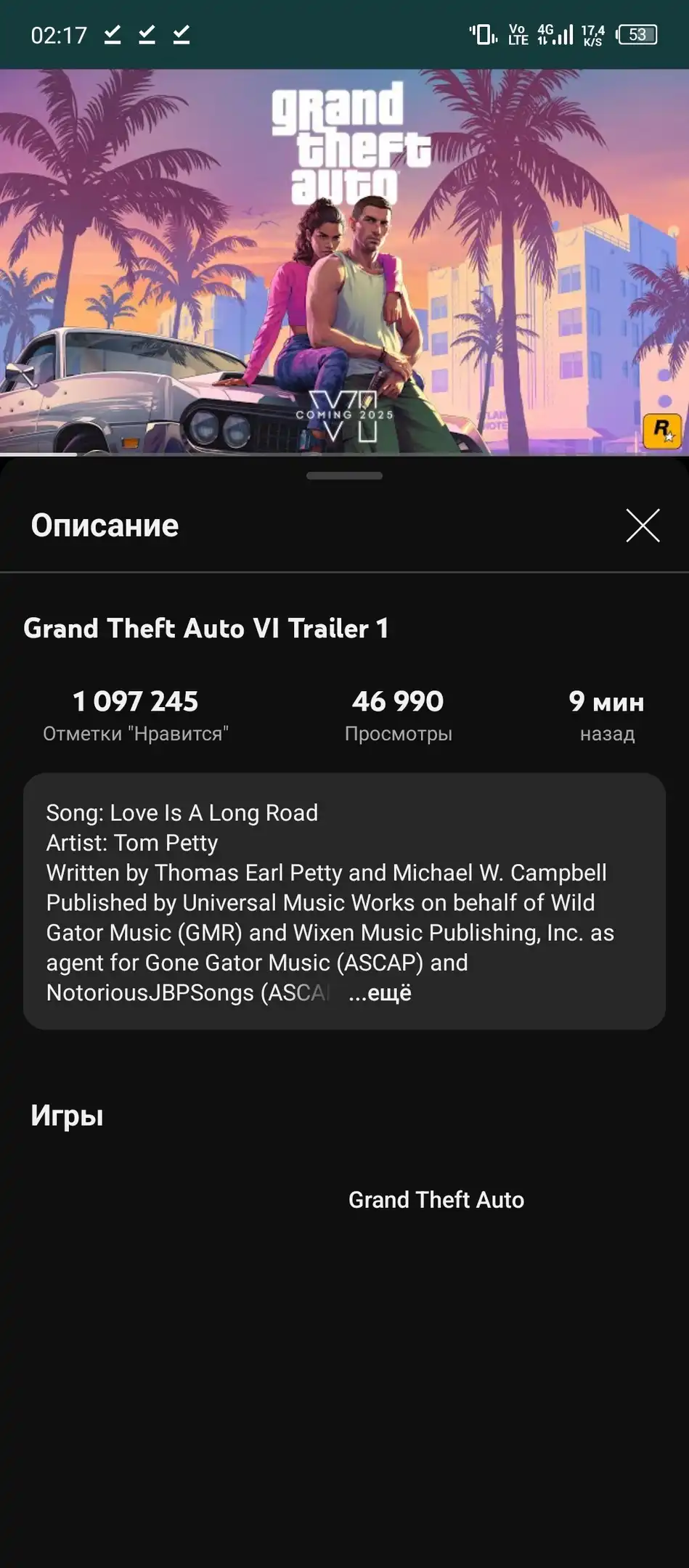Expand the description with ...ещё
This screenshot has height=1568, width=689.
(380, 992)
